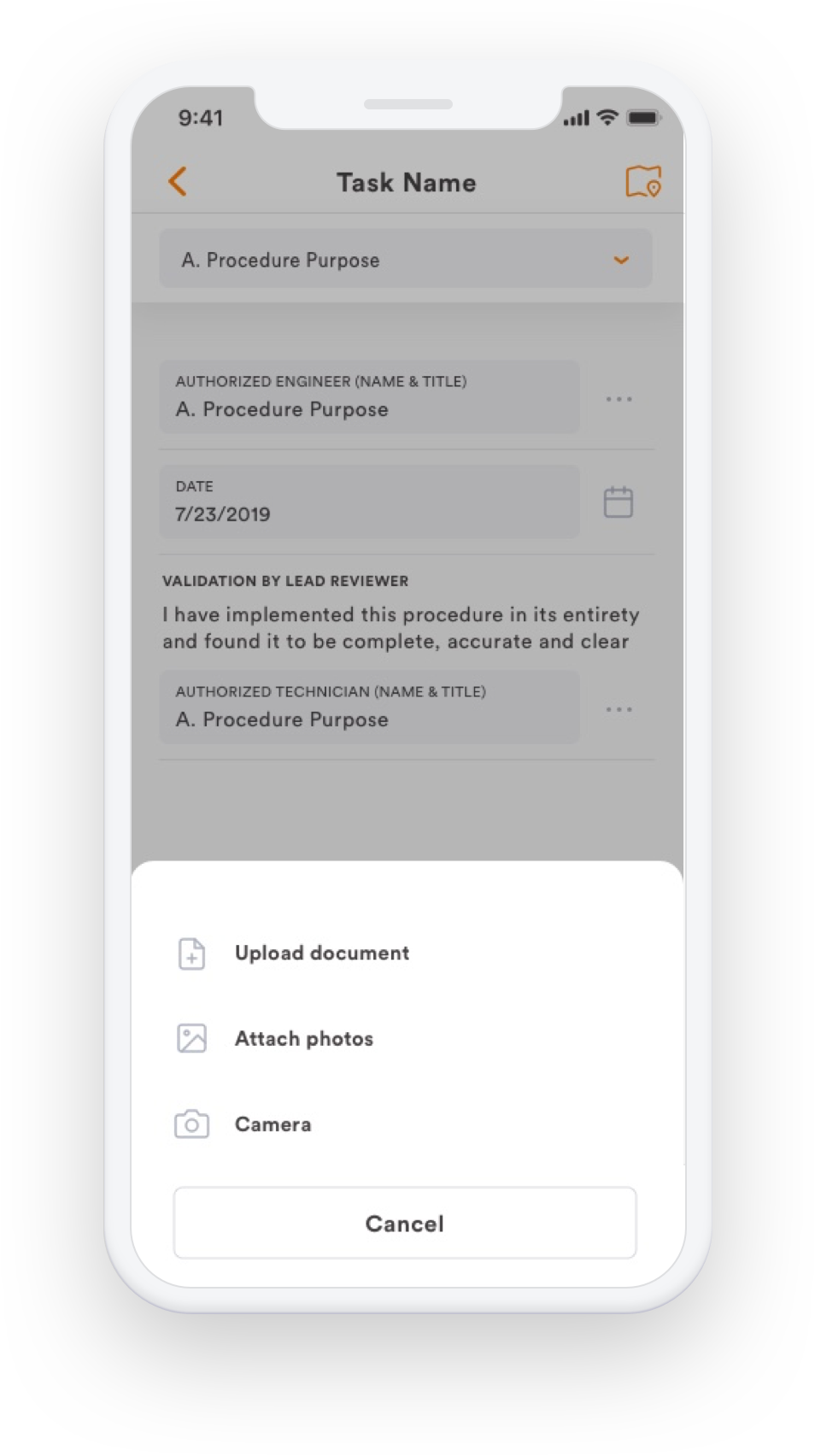Open the Camera option
The image size is (815, 1456).
click(407, 1124)
